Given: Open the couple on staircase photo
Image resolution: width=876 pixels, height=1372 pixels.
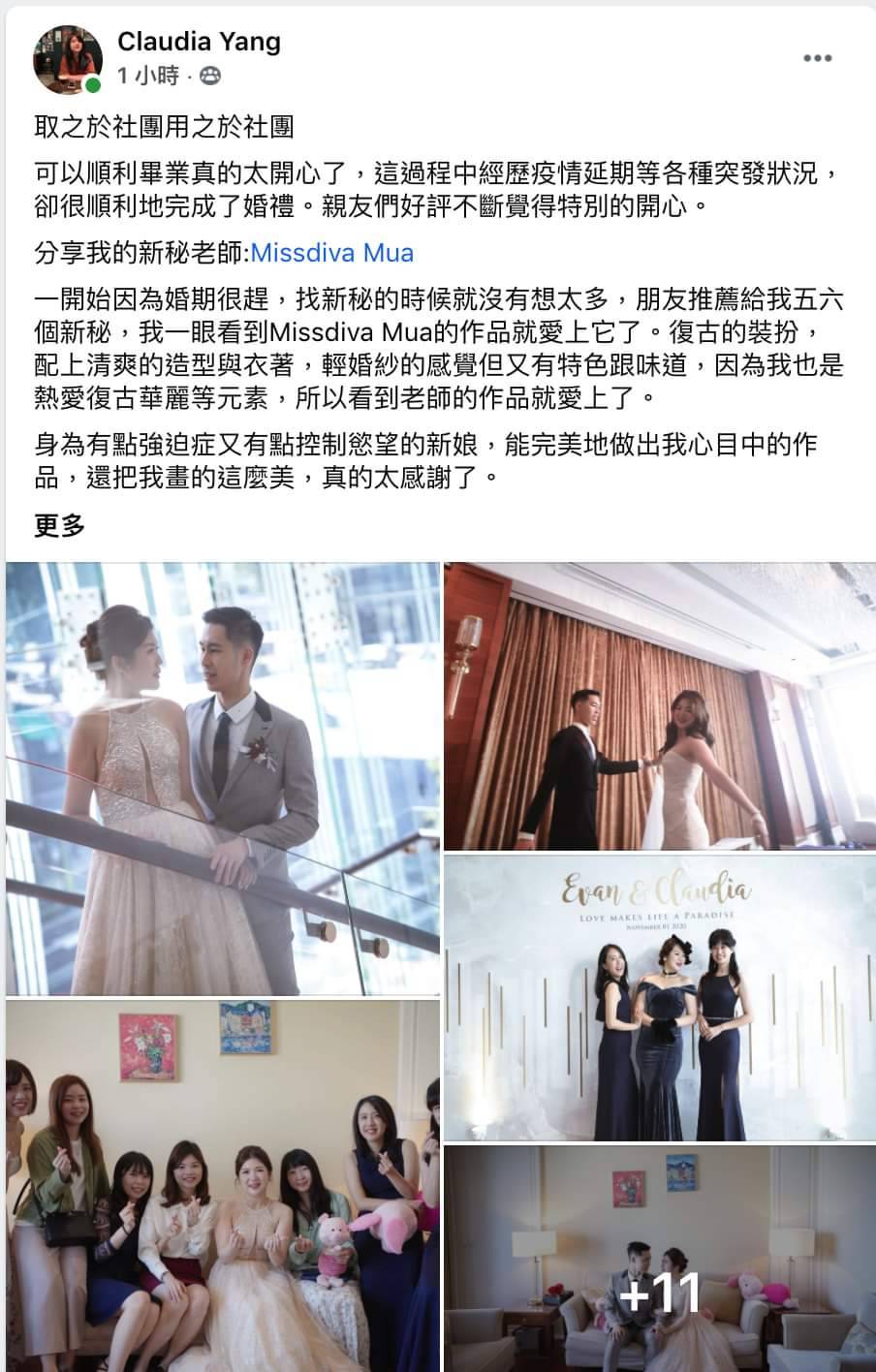Looking at the screenshot, I should [x=222, y=777].
